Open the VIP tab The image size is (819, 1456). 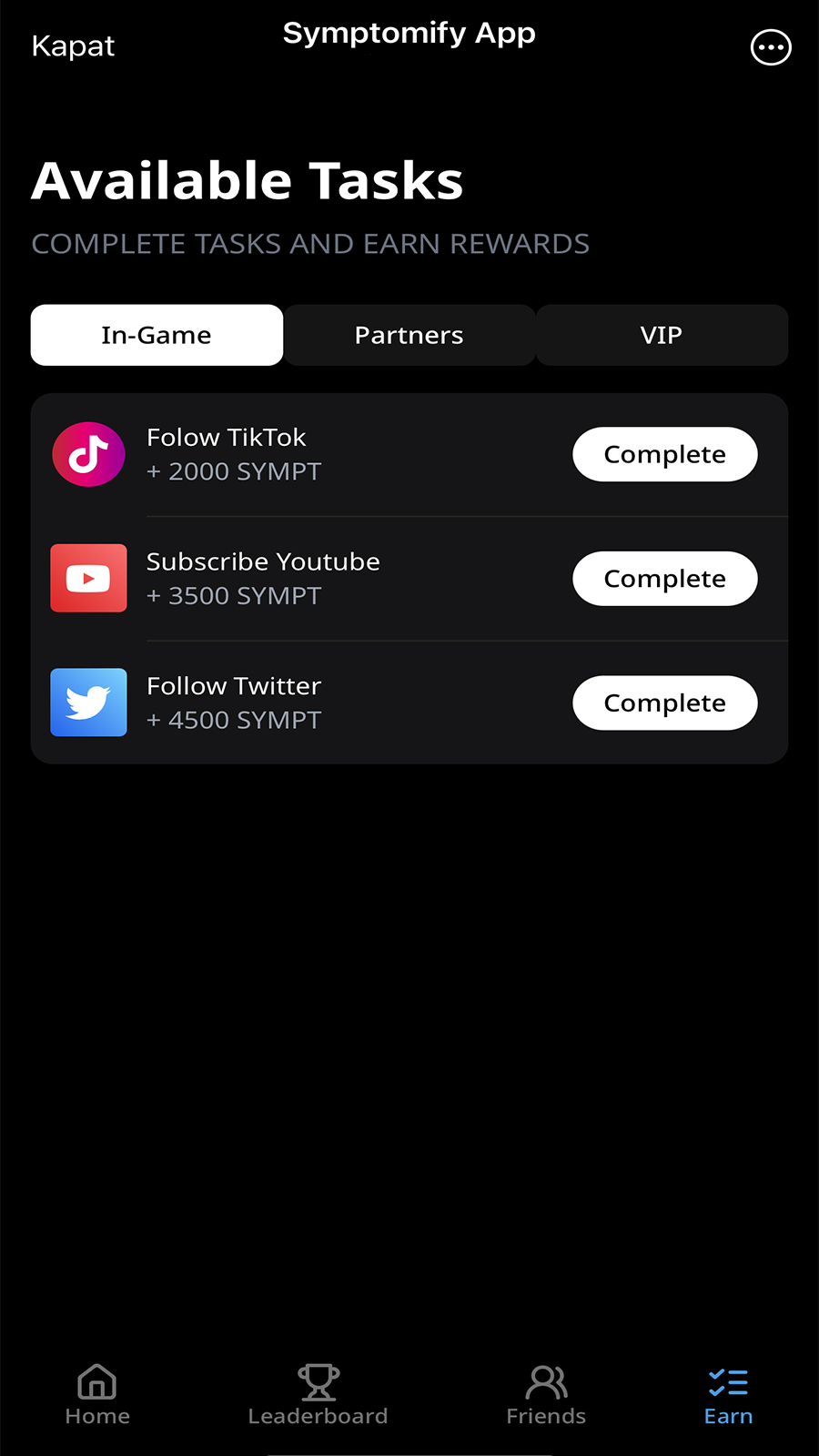tap(662, 335)
